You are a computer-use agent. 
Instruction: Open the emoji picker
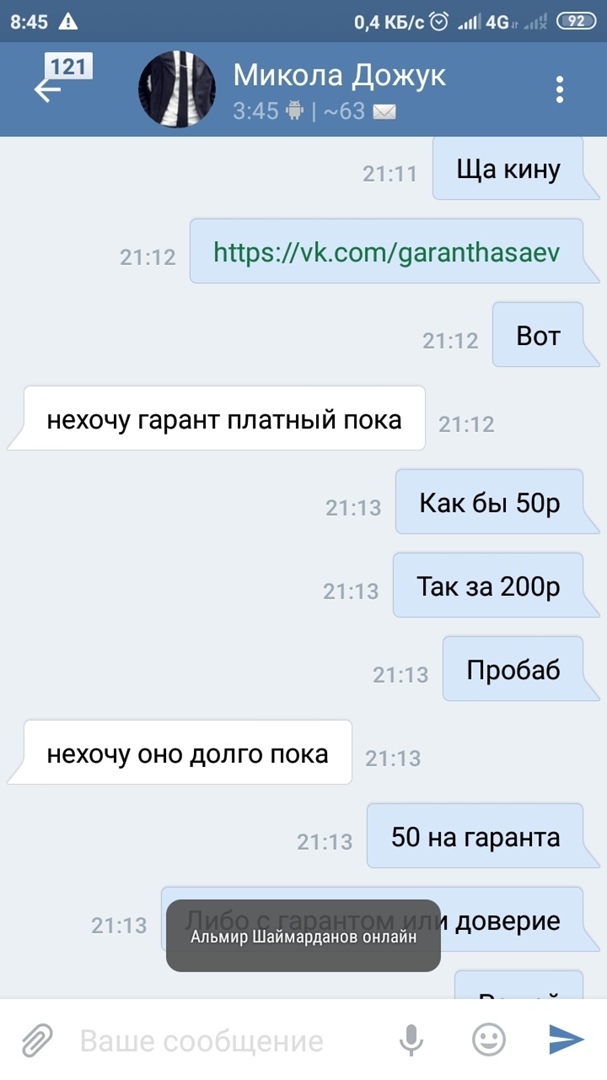pyautogui.click(x=488, y=1041)
